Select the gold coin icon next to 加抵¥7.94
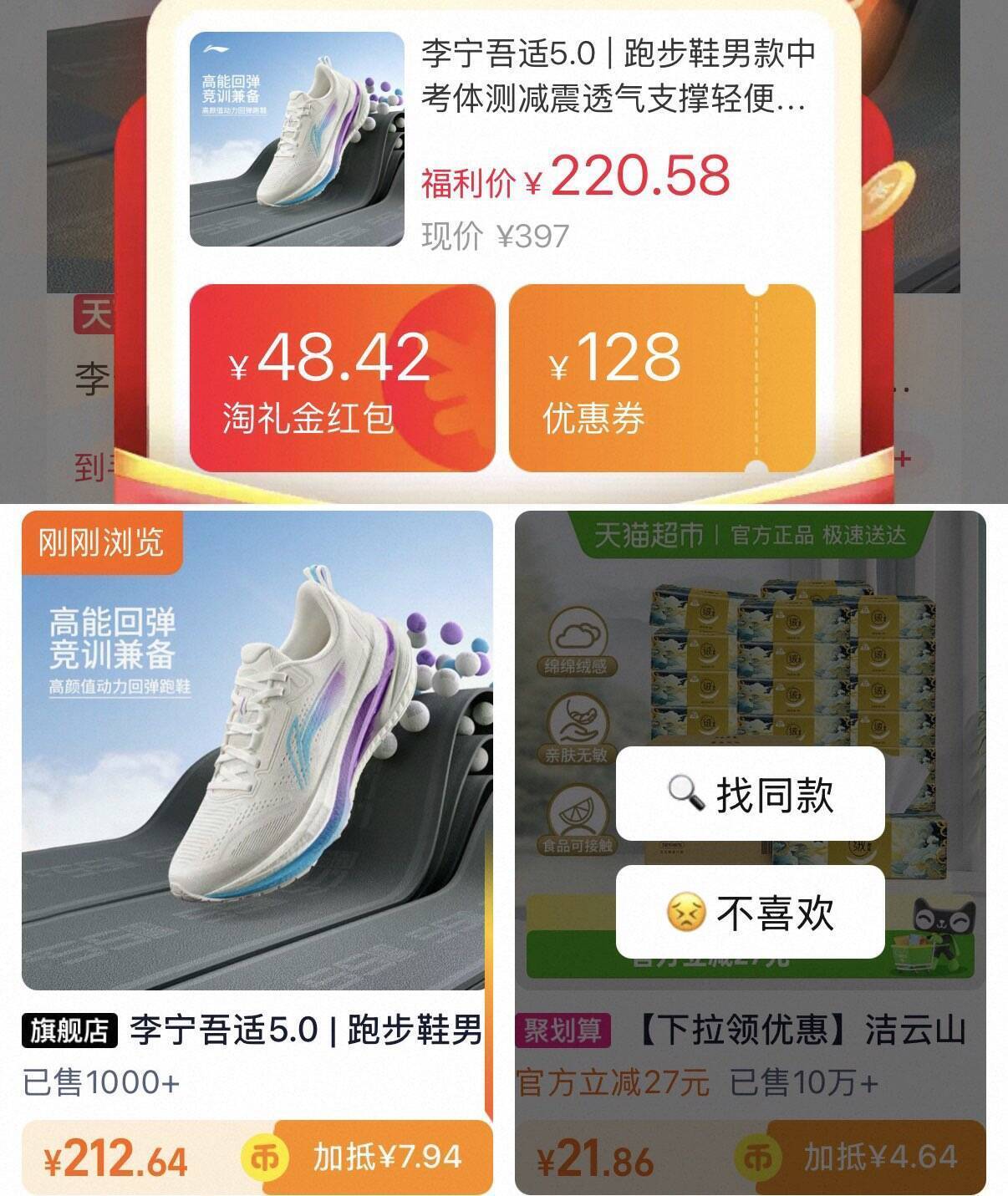Viewport: 1008px width, 1196px height. pyautogui.click(x=262, y=1160)
